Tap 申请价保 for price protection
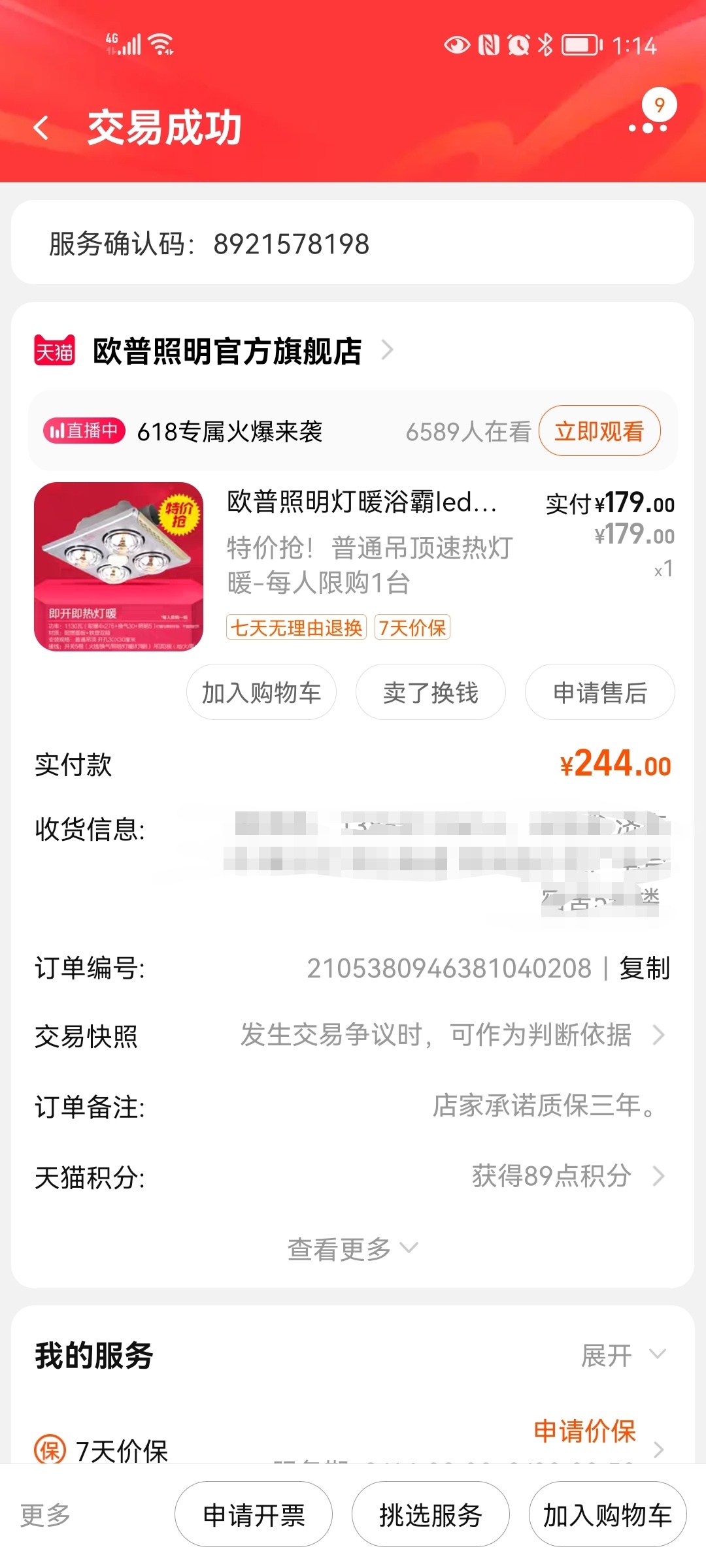The height and width of the screenshot is (1568, 706). coord(584,1431)
